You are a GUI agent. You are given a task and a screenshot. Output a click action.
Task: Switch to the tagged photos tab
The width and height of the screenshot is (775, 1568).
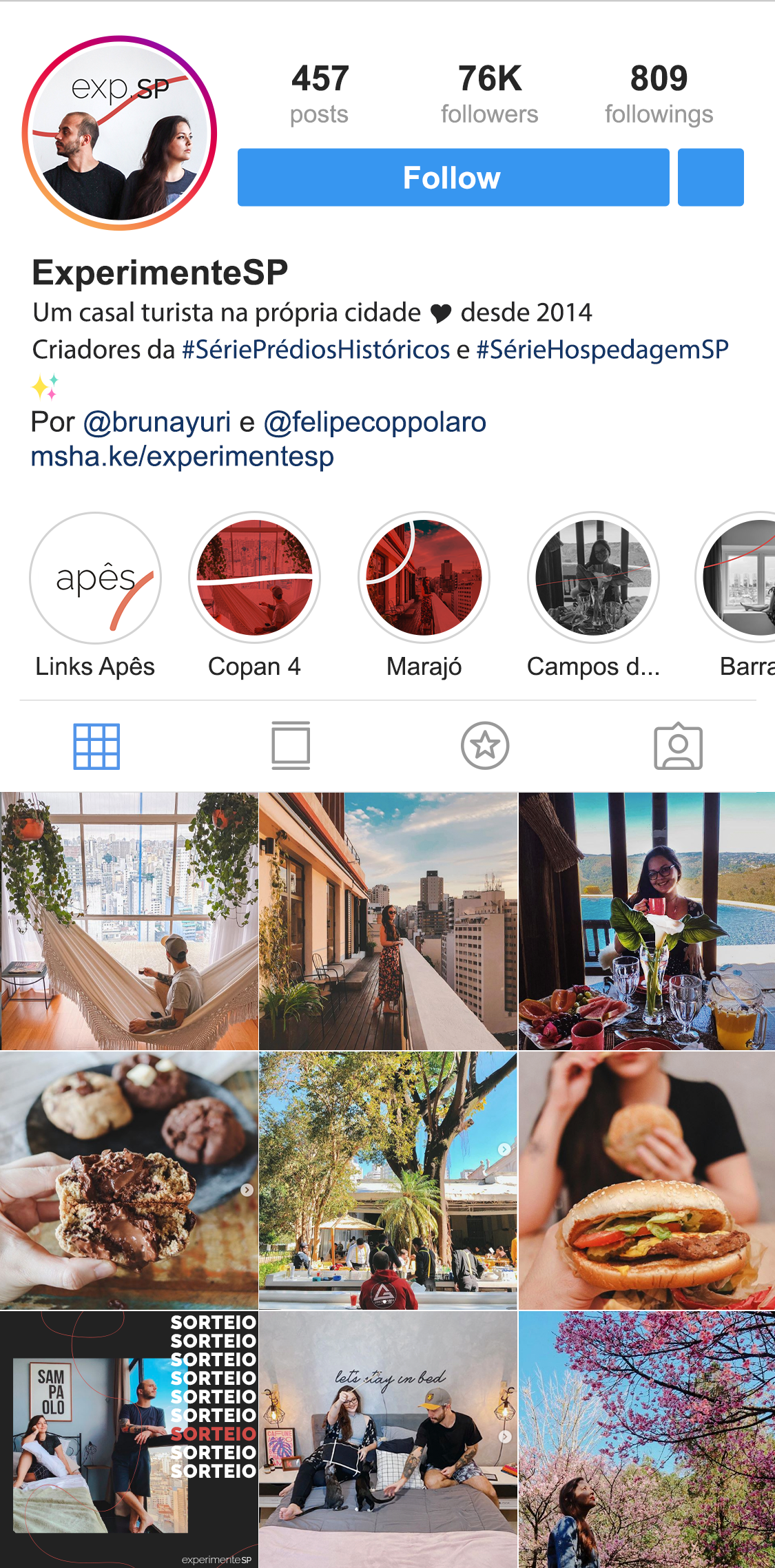(x=679, y=746)
